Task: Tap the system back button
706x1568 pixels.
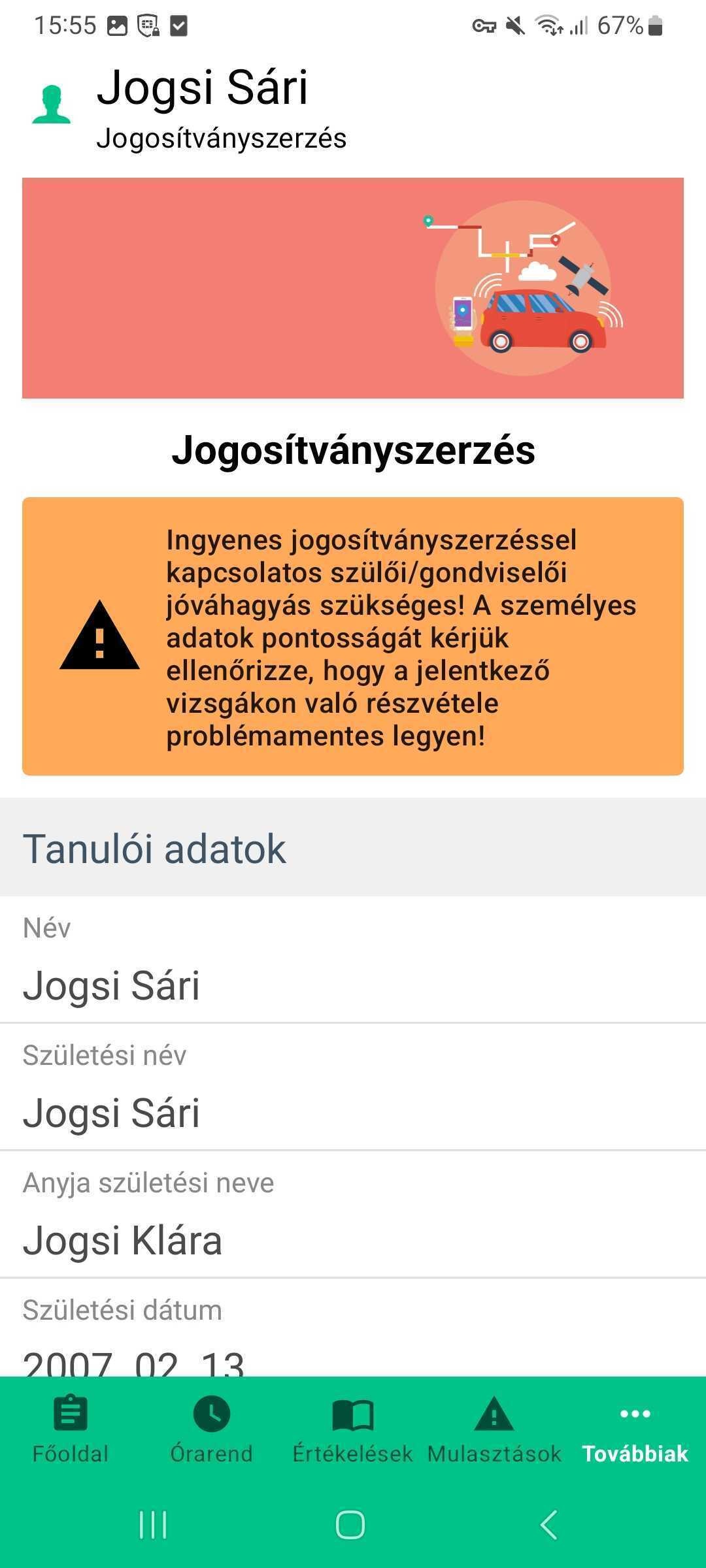Action: (x=549, y=1525)
